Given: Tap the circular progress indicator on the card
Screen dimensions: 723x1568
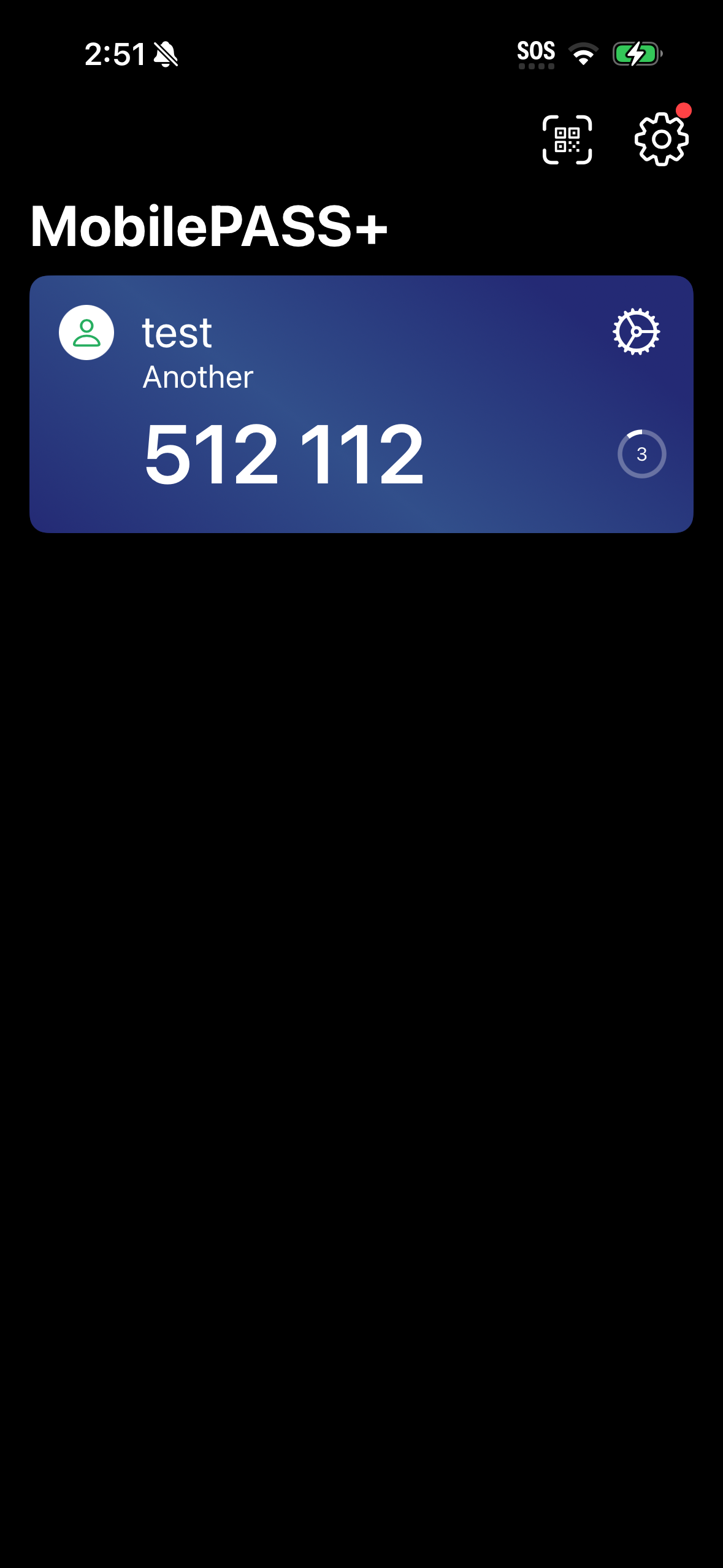Looking at the screenshot, I should pos(641,454).
